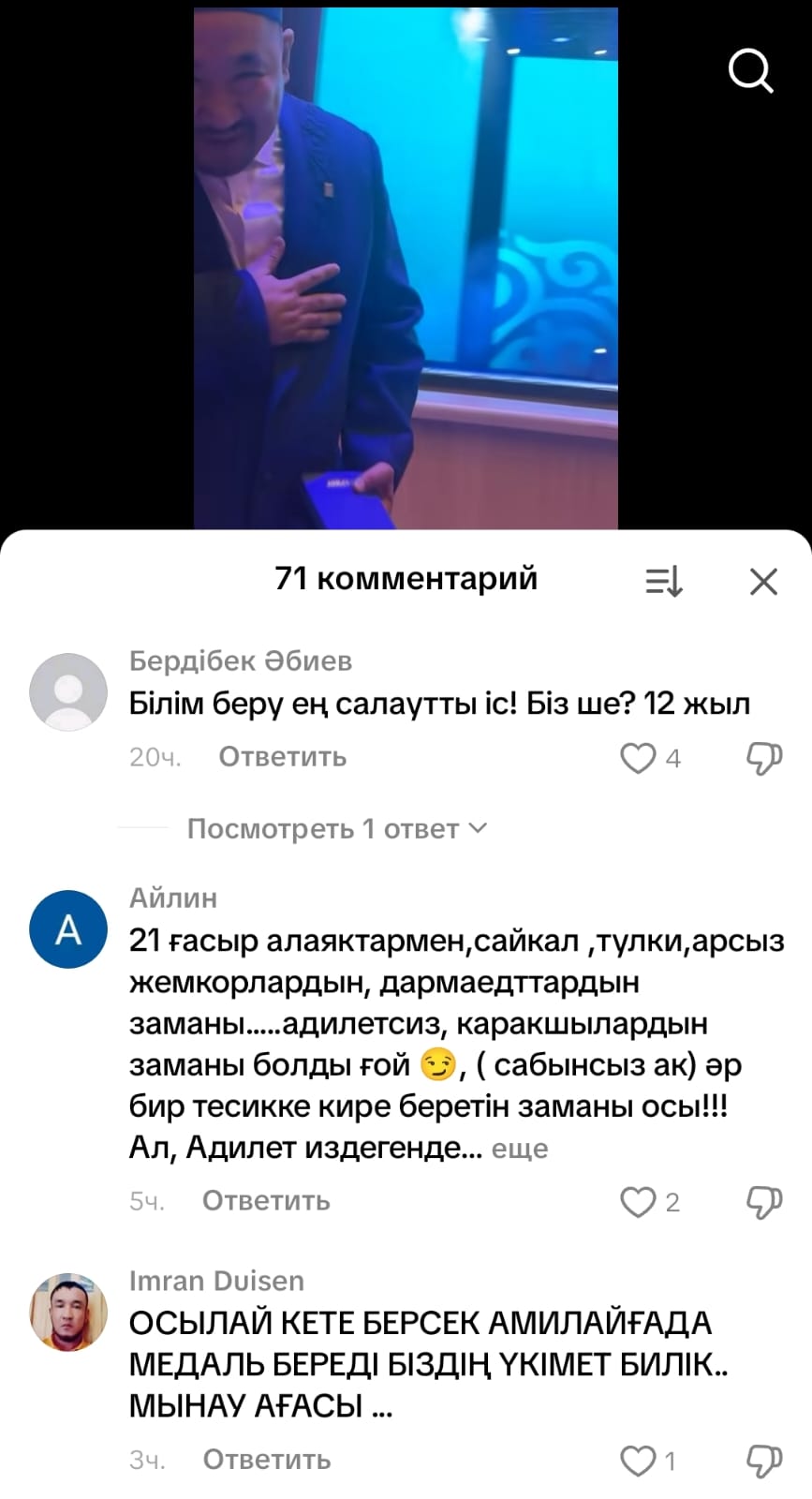Viewport: 812px width, 1499px height.
Task: Close the comments panel
Action: [x=764, y=582]
